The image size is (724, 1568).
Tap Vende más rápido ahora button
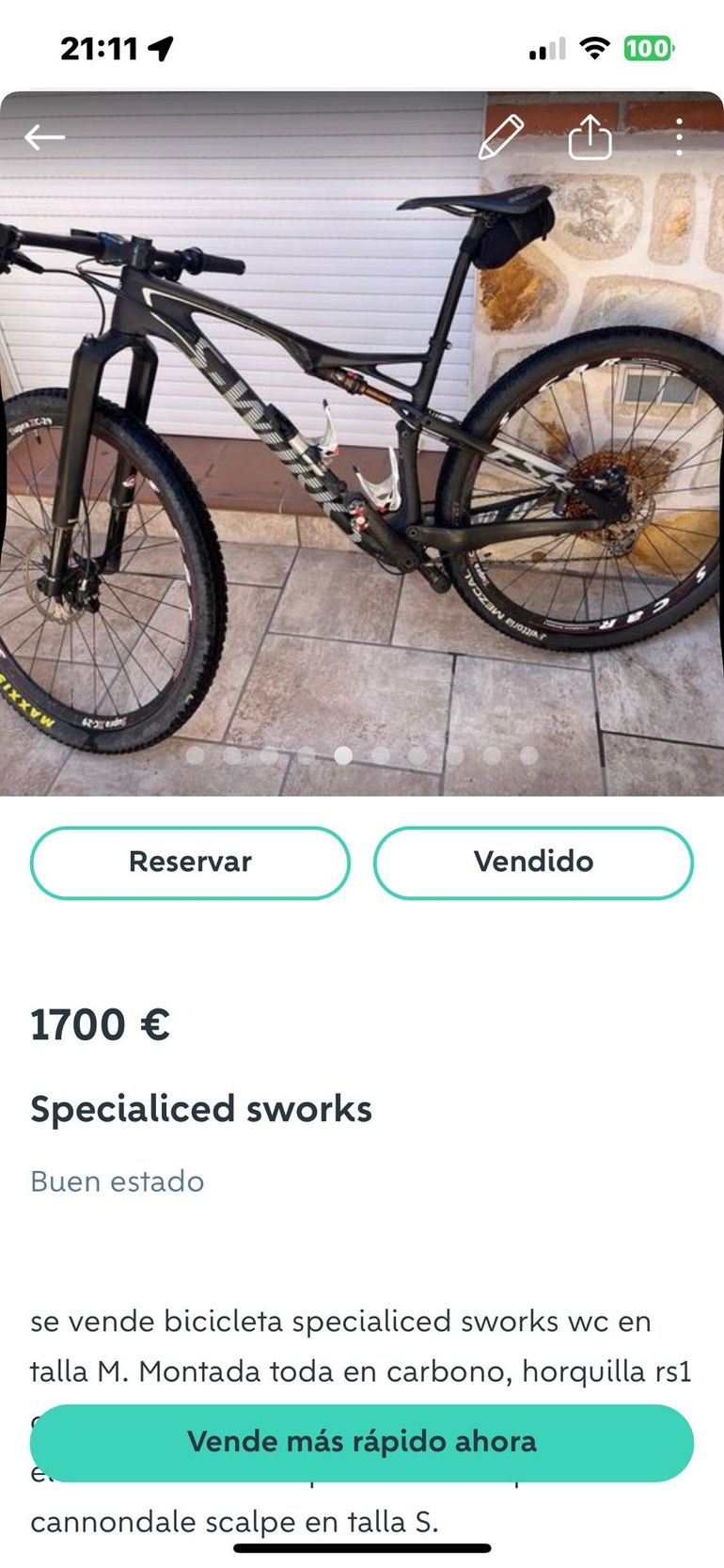coord(362,1442)
